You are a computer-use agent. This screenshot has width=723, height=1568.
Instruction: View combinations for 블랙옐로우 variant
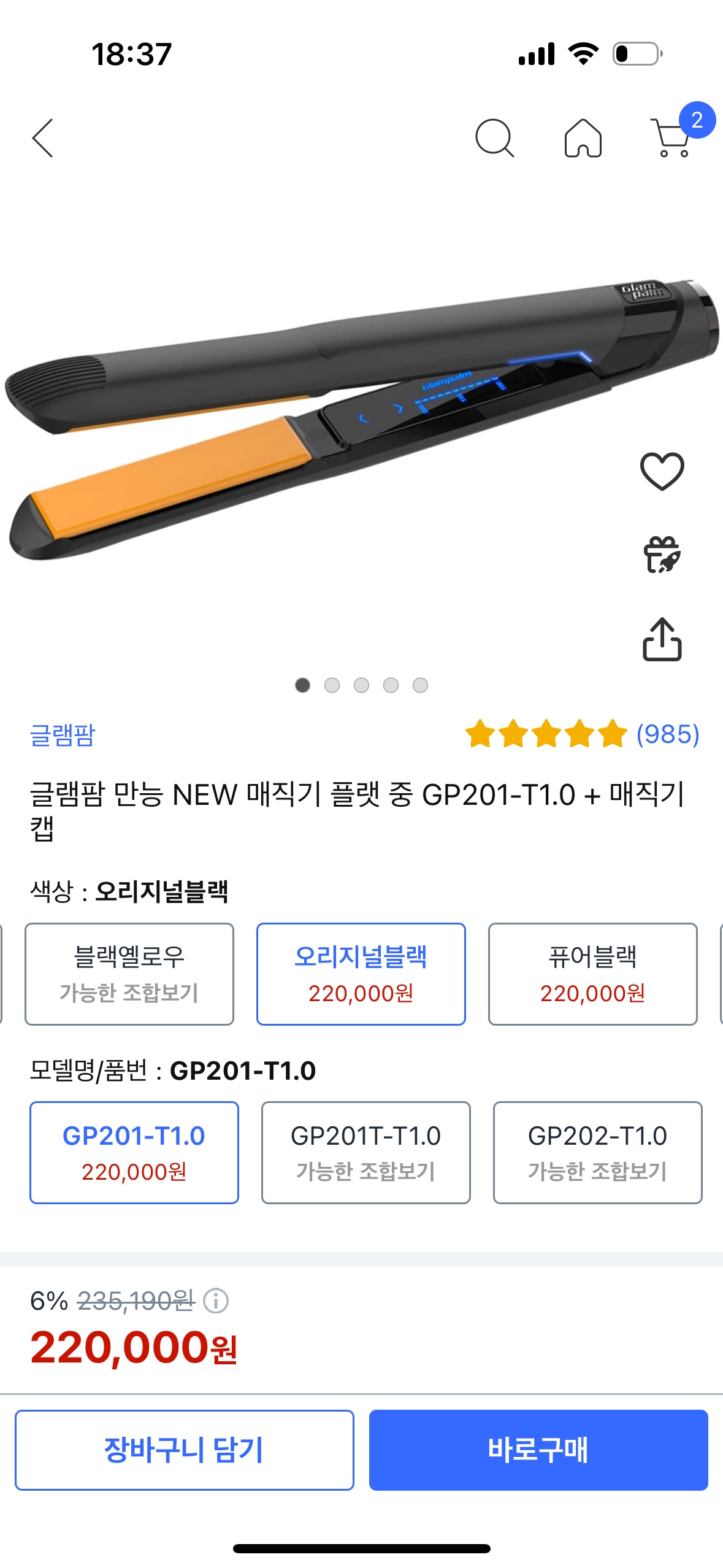coord(129,993)
